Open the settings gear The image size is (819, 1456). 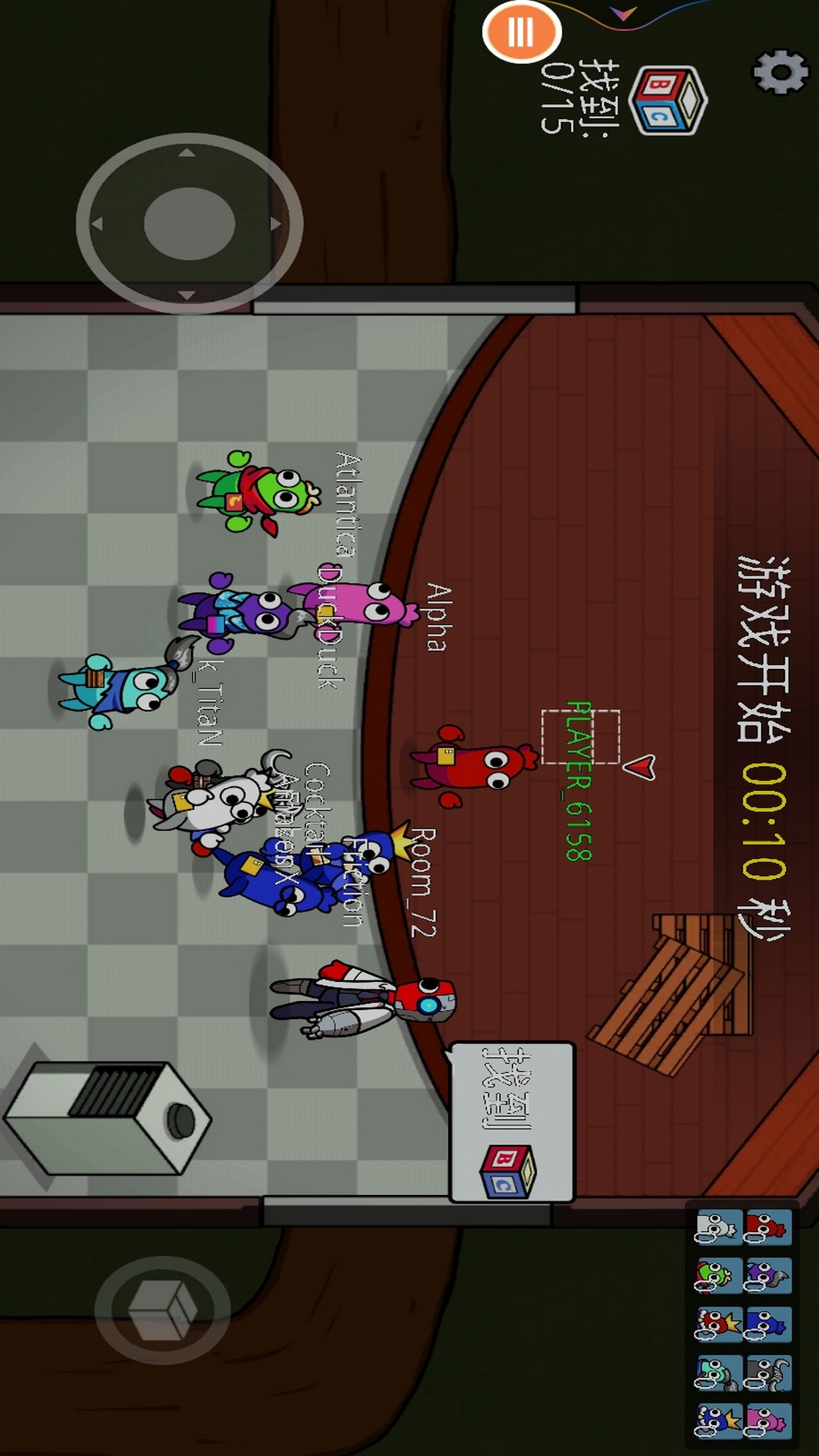tap(780, 72)
